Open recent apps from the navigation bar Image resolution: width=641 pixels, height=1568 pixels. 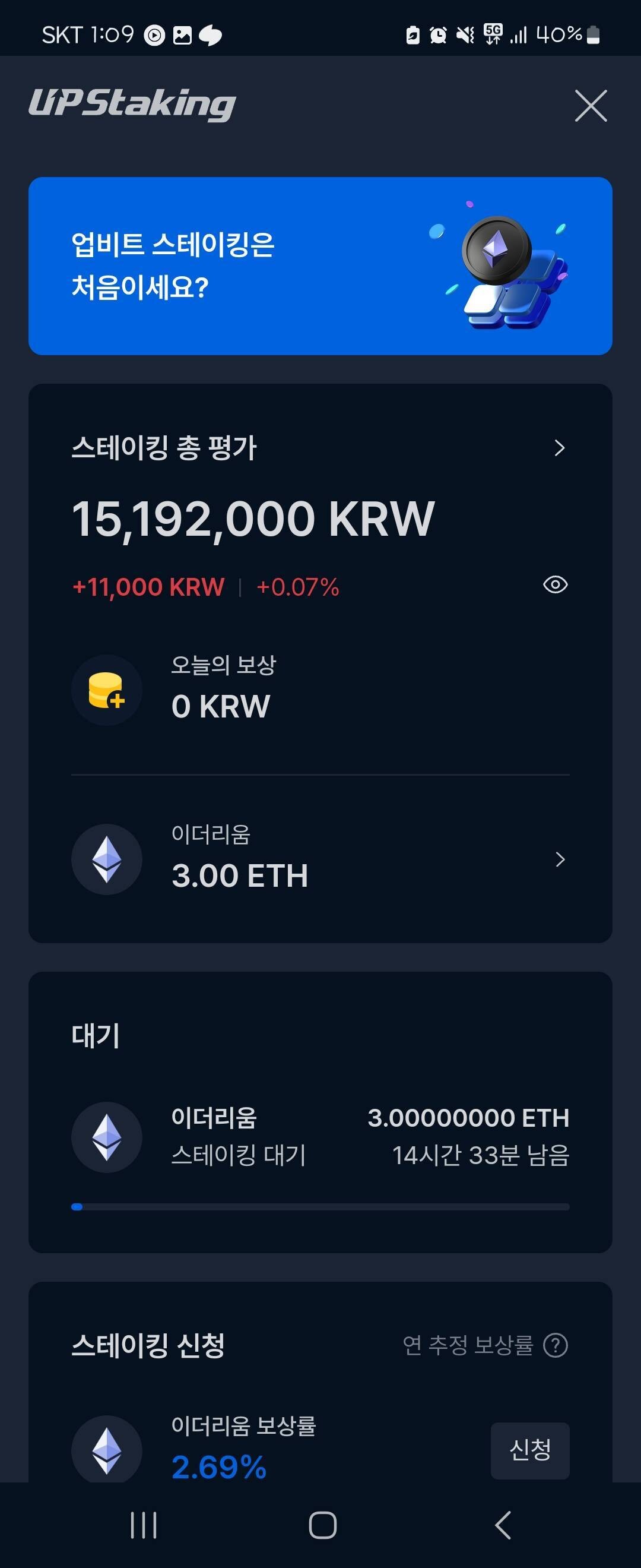click(x=144, y=1525)
